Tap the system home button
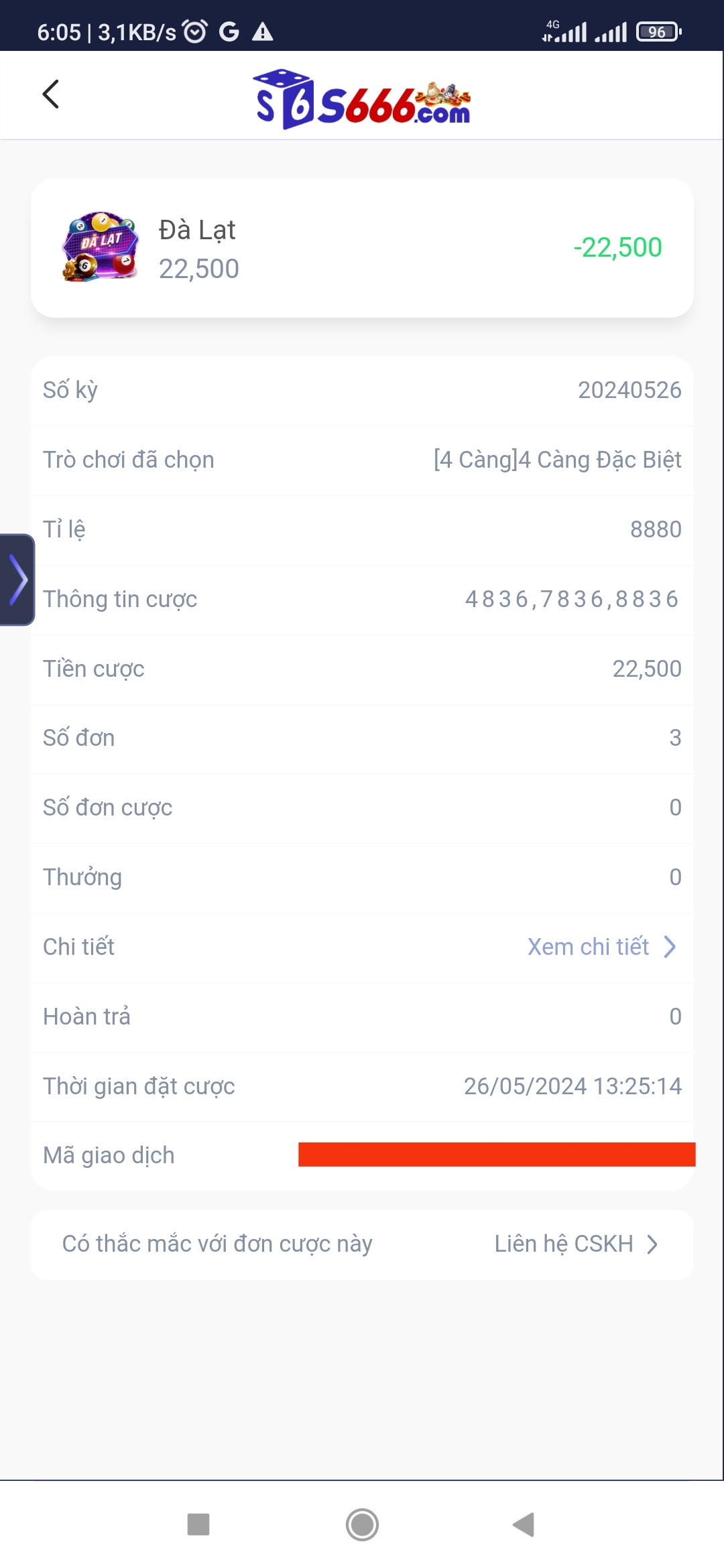This screenshot has width=724, height=1568. tap(362, 1524)
